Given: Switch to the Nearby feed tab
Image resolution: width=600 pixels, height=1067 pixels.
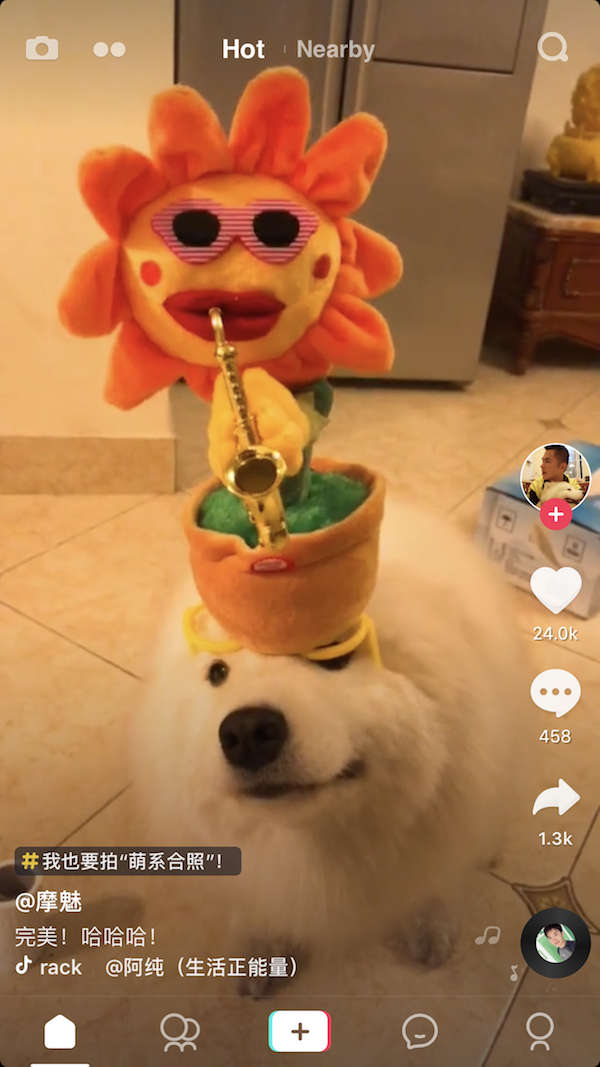Looking at the screenshot, I should click(335, 49).
